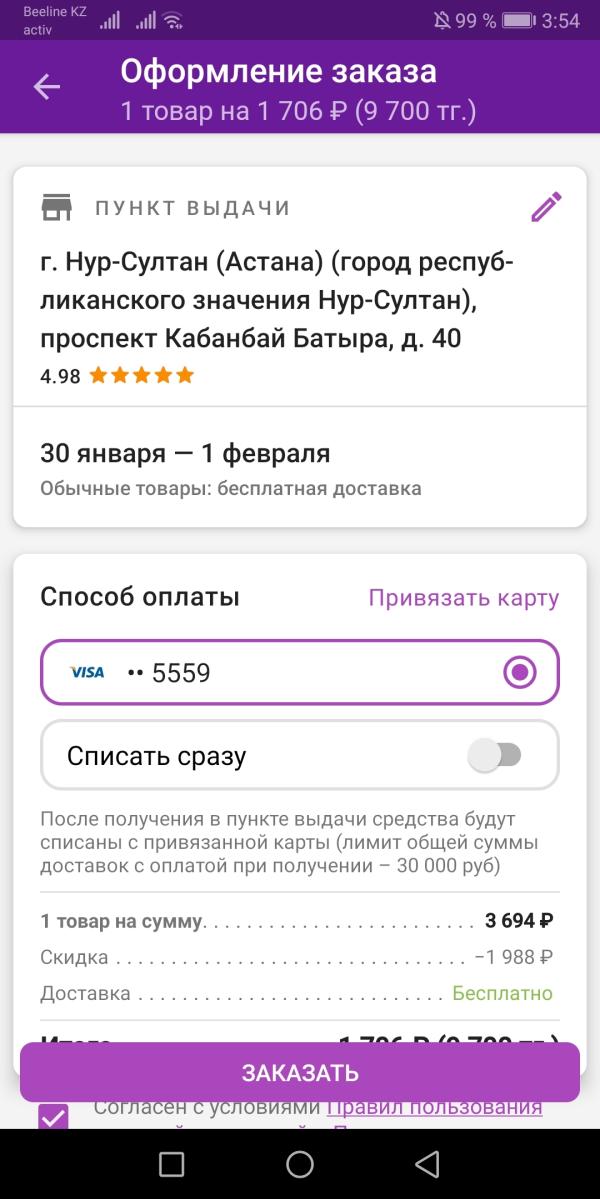The image size is (600, 1199).
Task: Edit the pickup point address
Action: point(546,207)
